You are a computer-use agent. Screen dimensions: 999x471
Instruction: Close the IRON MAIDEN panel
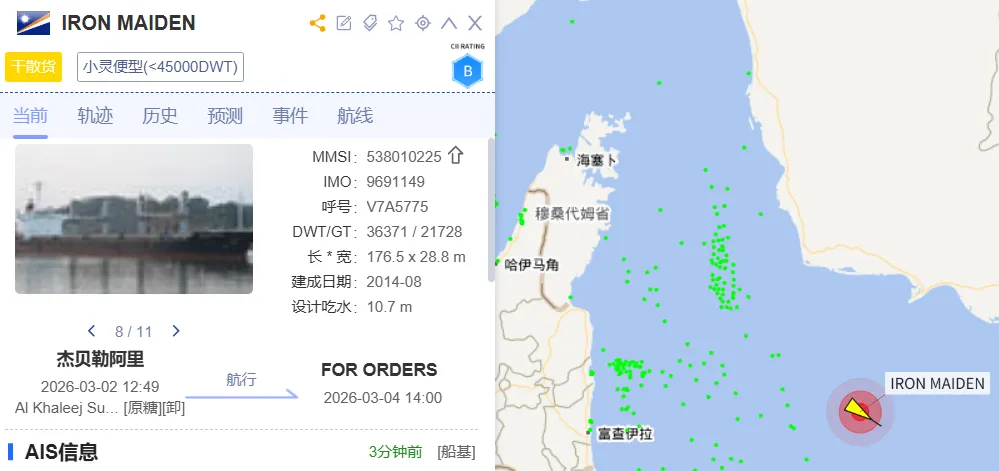point(475,23)
